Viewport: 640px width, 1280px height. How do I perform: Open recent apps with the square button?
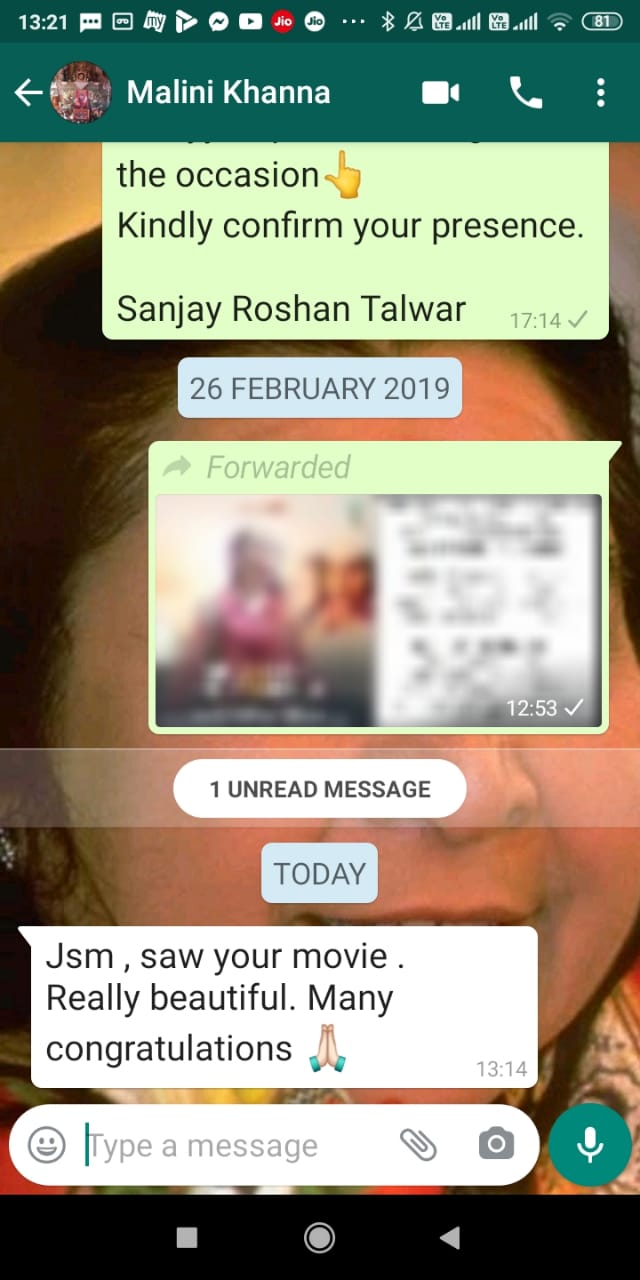click(x=187, y=1238)
